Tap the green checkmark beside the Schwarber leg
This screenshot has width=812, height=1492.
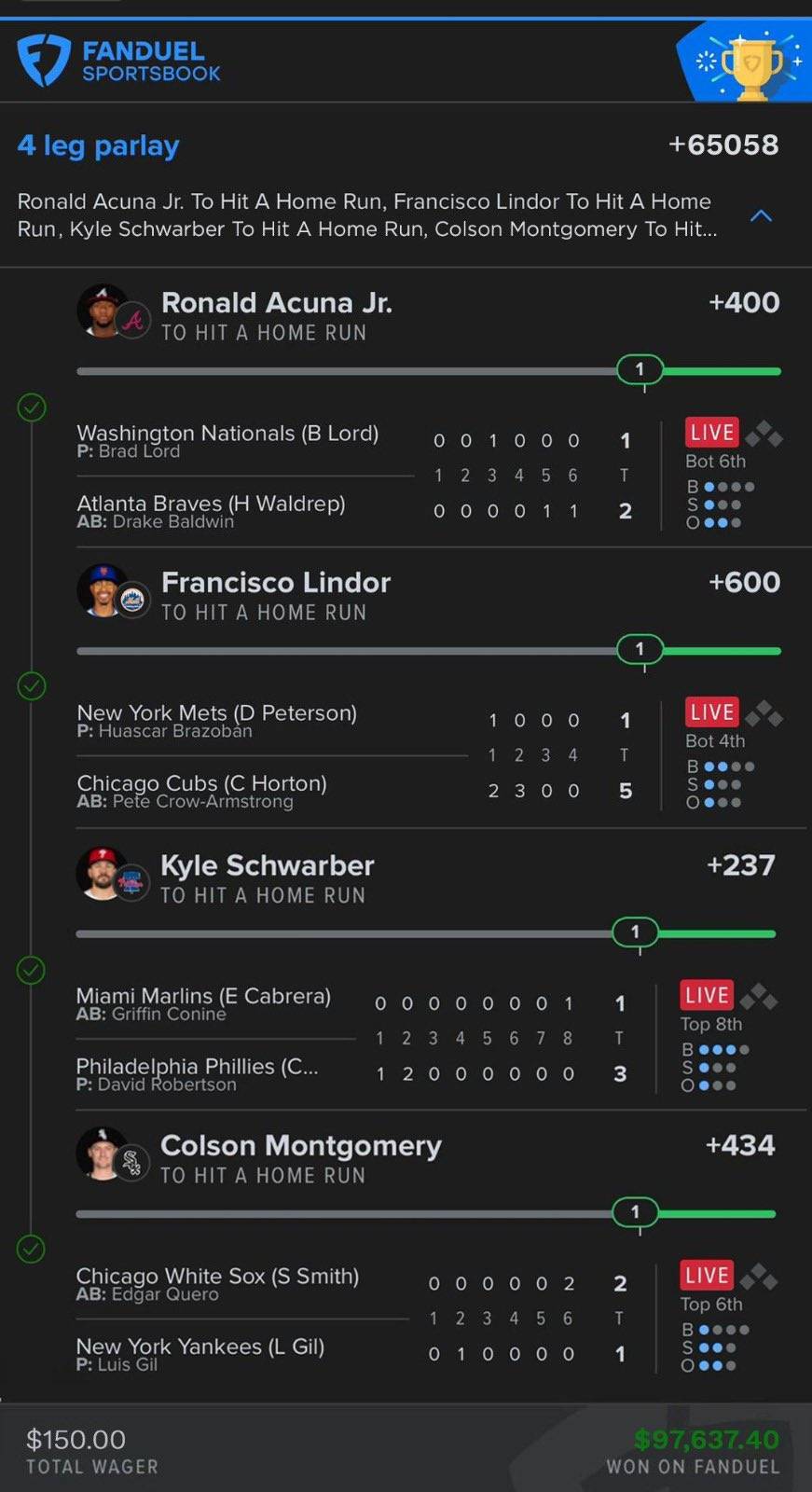31,970
